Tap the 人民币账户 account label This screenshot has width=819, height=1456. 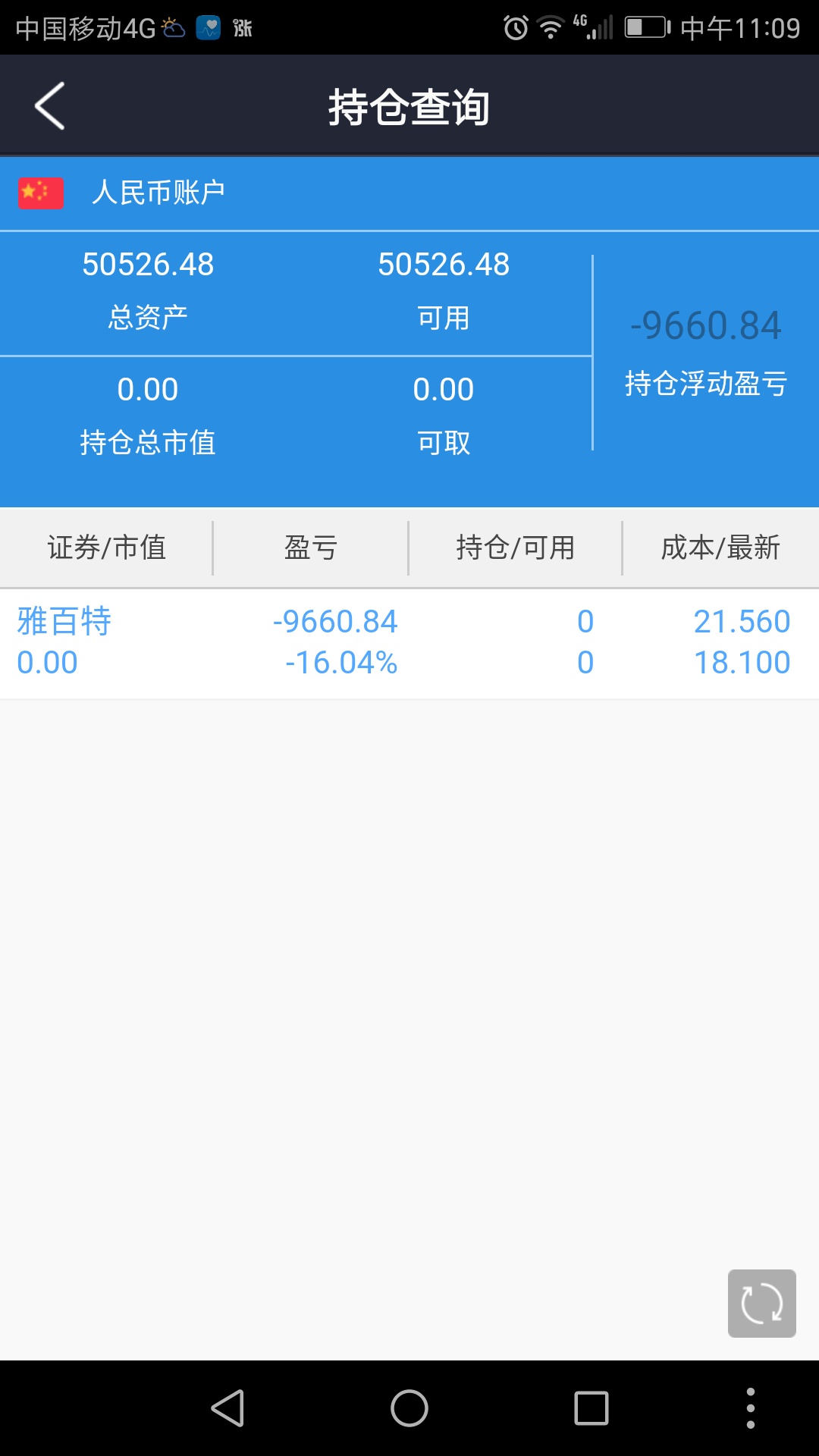[159, 193]
